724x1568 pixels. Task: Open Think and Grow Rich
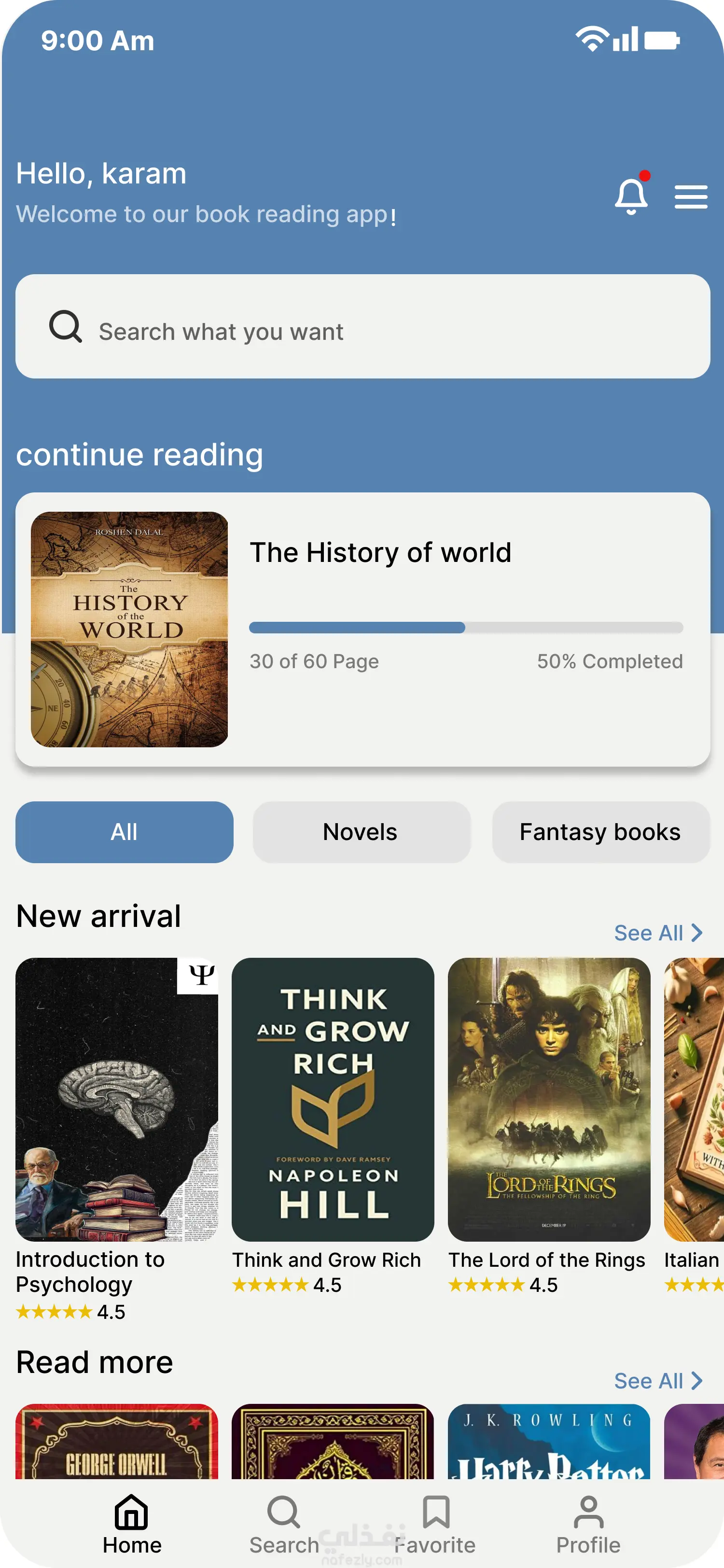333,1099
